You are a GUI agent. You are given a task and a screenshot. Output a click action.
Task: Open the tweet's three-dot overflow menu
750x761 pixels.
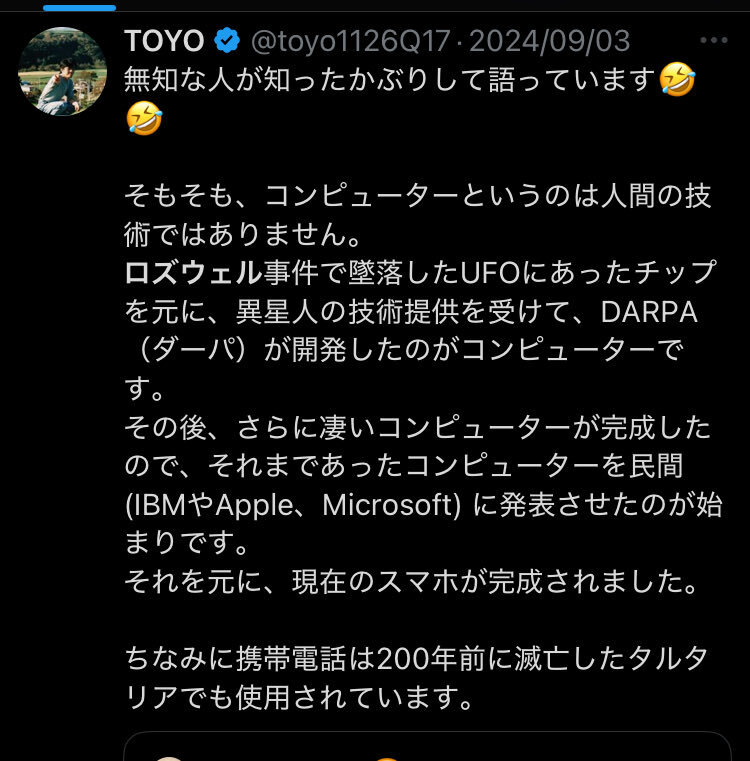[x=714, y=41]
